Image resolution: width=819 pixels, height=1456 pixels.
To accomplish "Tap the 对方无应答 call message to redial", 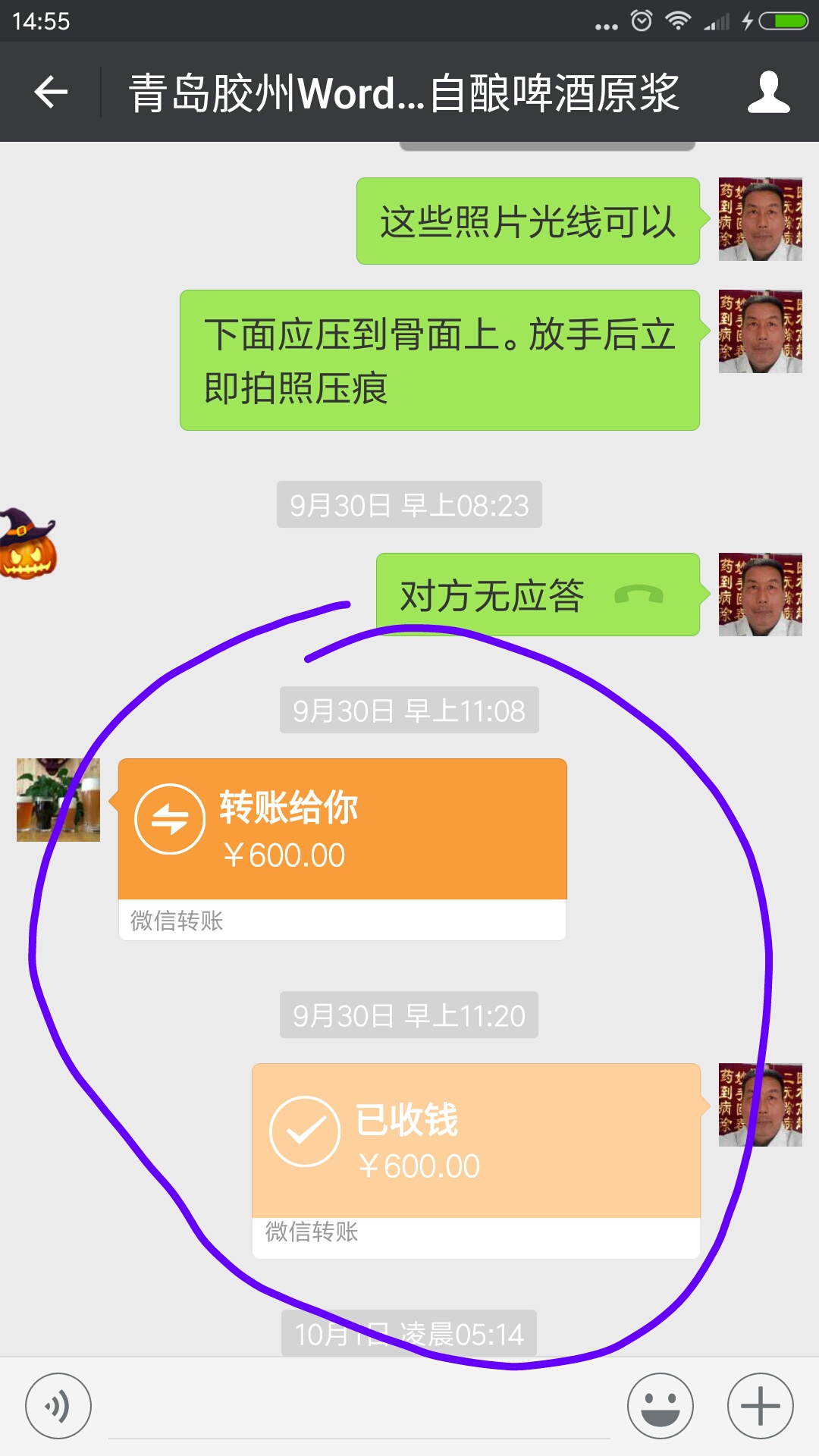I will (537, 595).
